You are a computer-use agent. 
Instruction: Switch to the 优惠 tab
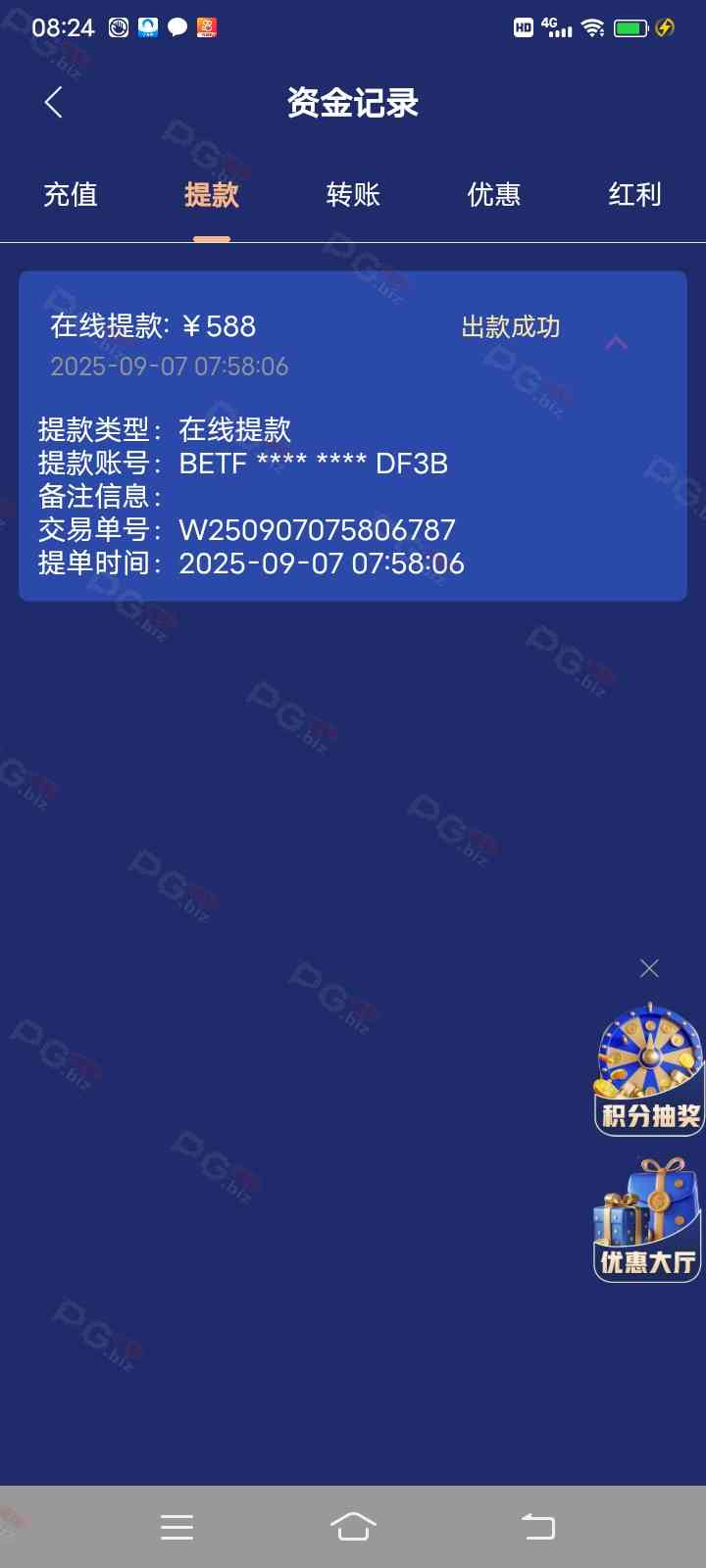[494, 195]
